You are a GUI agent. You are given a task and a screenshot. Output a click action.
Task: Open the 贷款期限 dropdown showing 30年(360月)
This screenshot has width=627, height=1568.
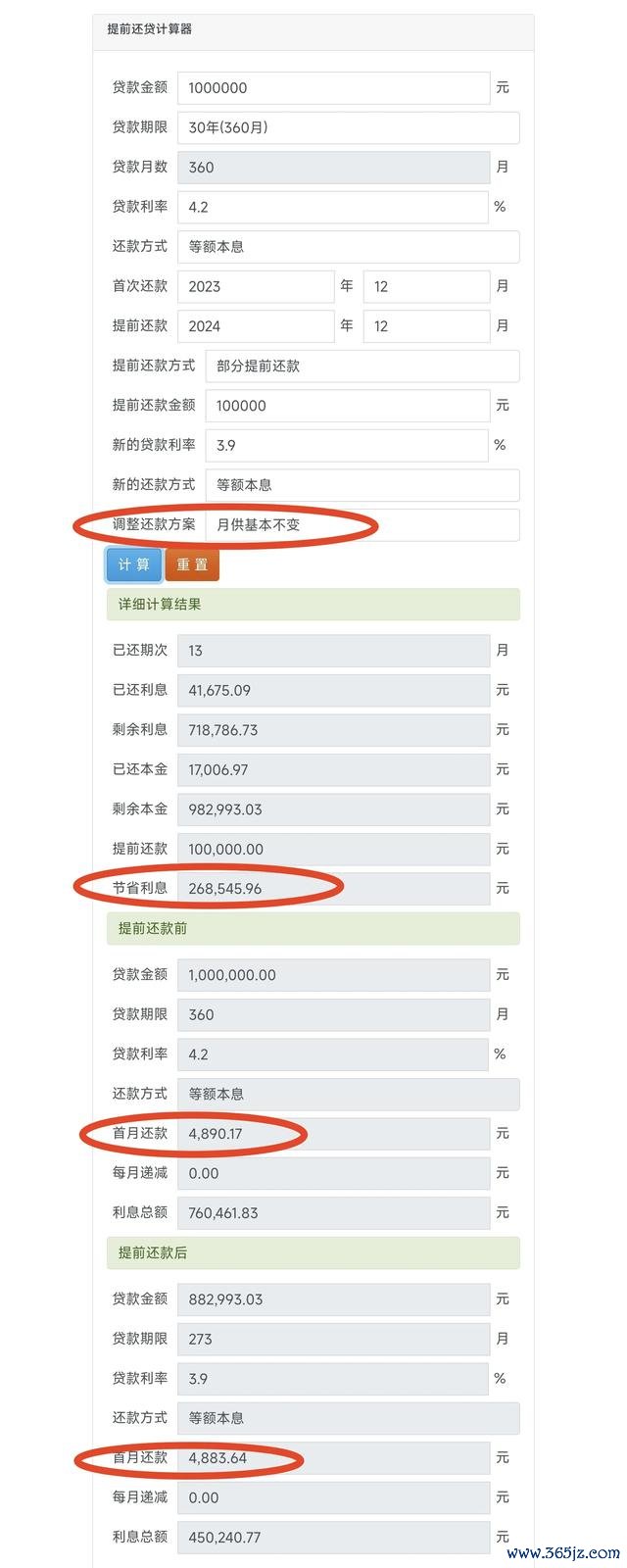tap(348, 127)
